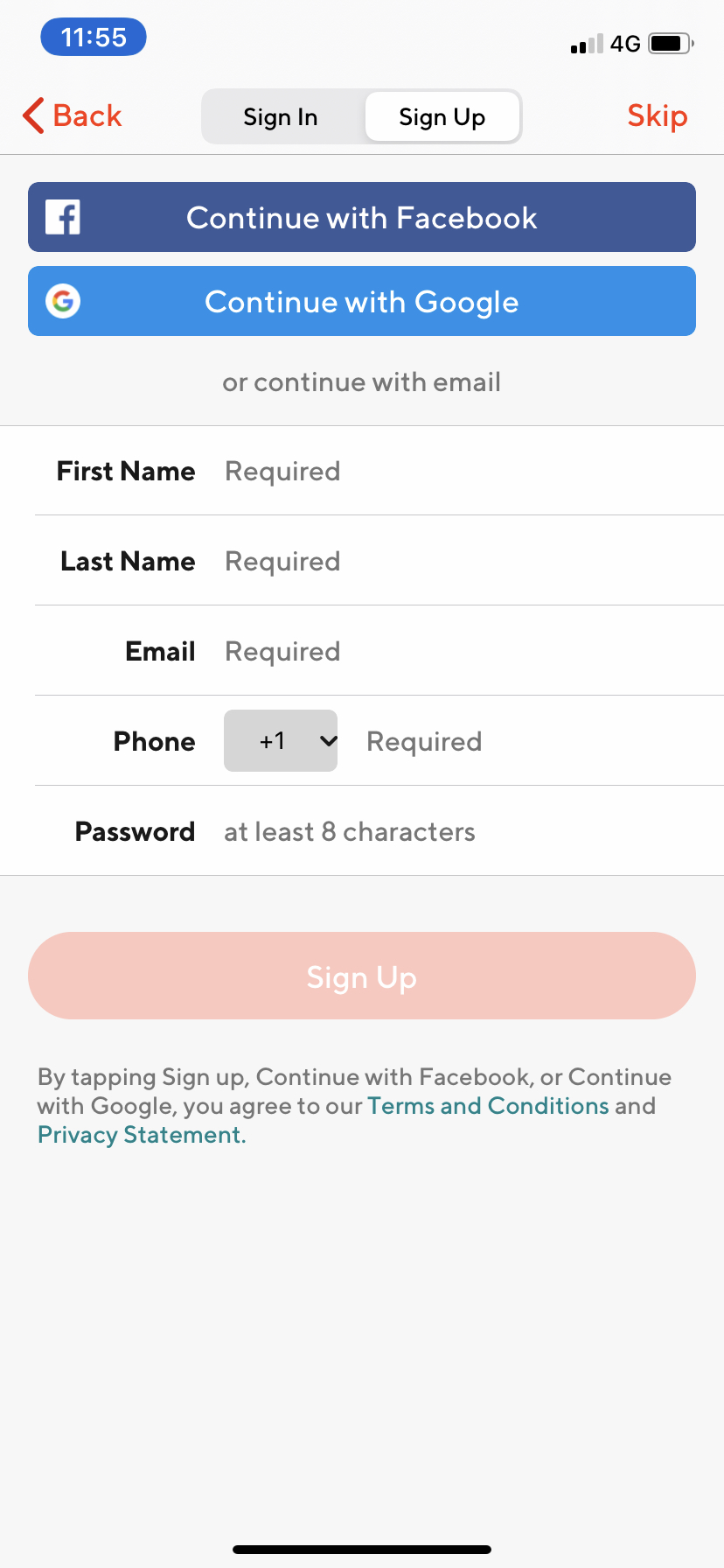The image size is (724, 1568).
Task: Skip the sign up step
Action: (658, 115)
